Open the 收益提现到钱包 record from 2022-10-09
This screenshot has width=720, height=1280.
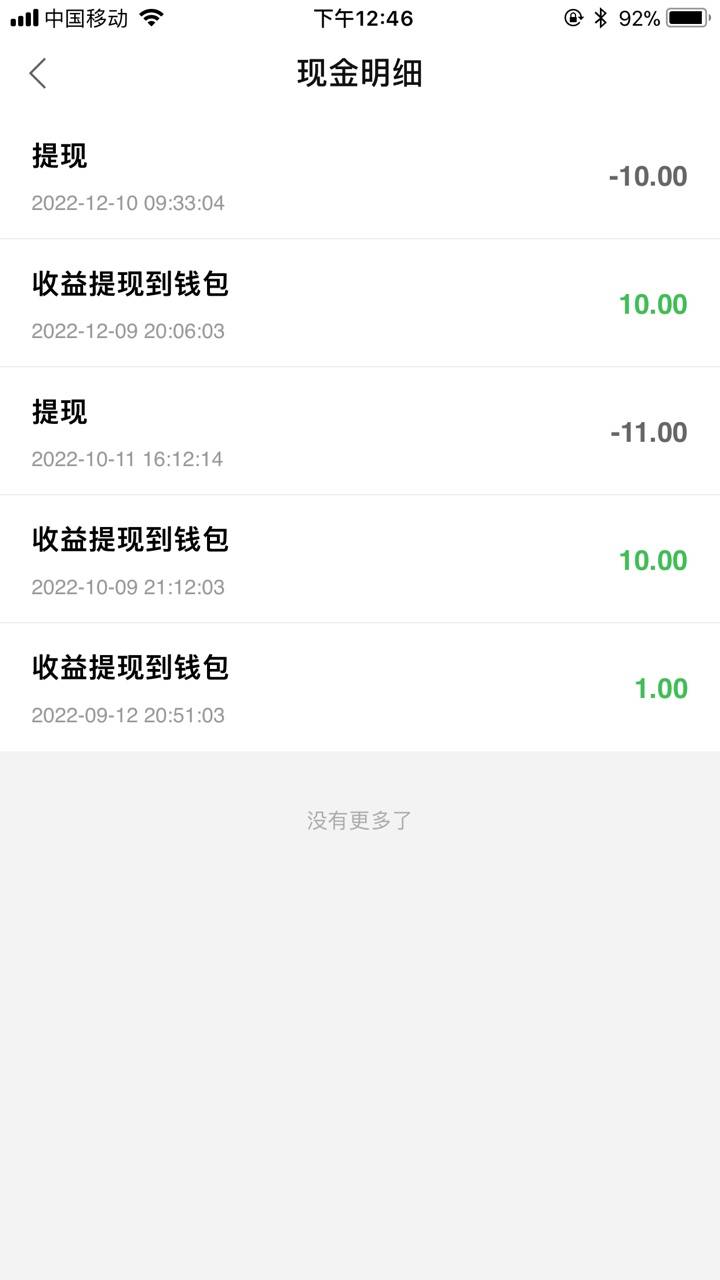tap(360, 559)
